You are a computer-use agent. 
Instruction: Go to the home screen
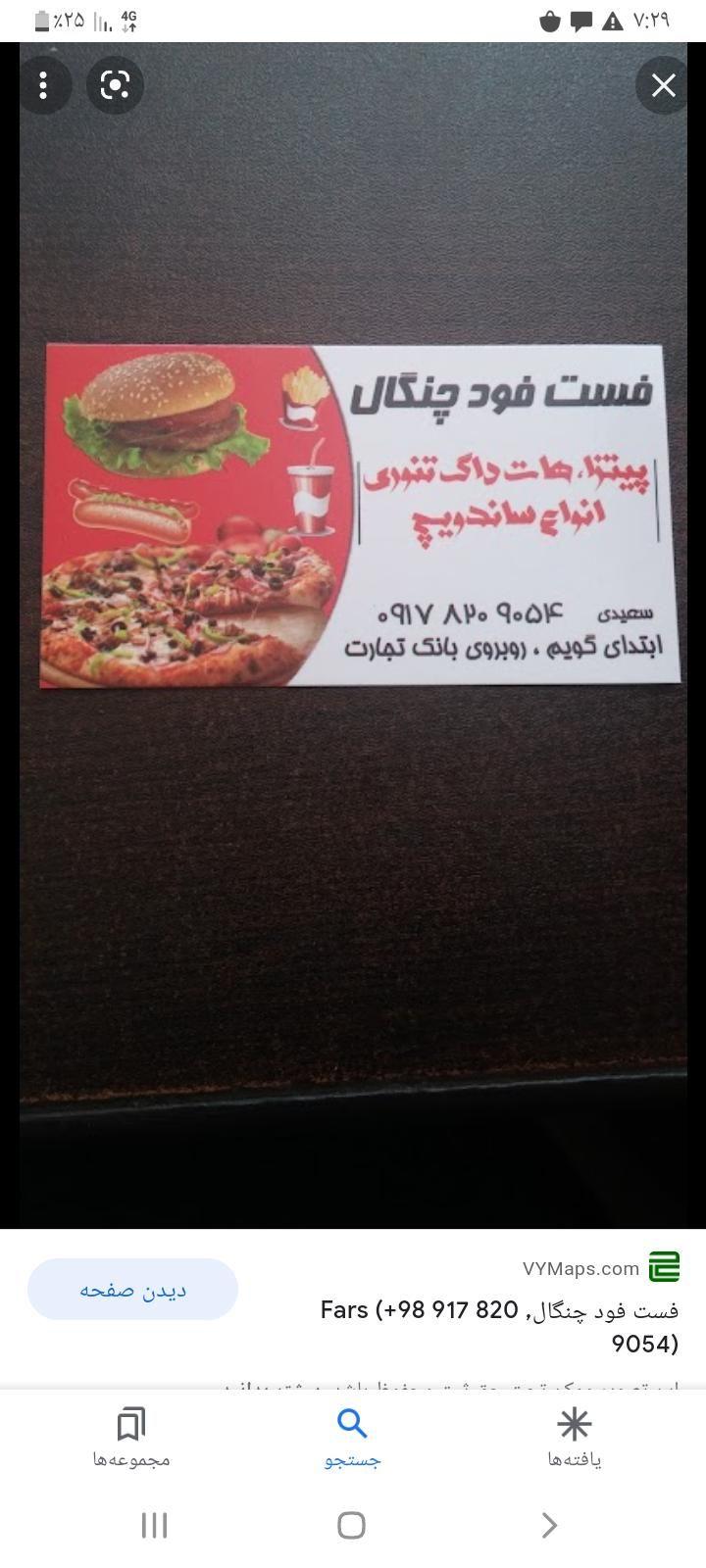pyautogui.click(x=352, y=1525)
